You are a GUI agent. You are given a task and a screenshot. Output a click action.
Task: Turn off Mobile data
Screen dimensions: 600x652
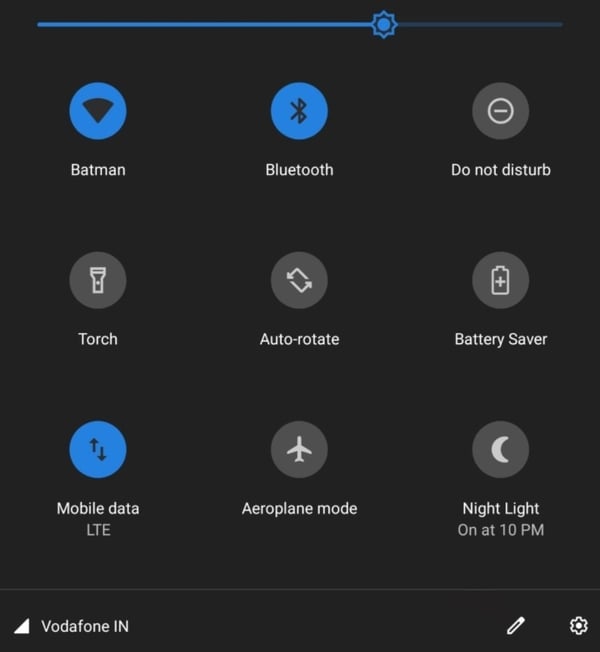[x=98, y=450]
